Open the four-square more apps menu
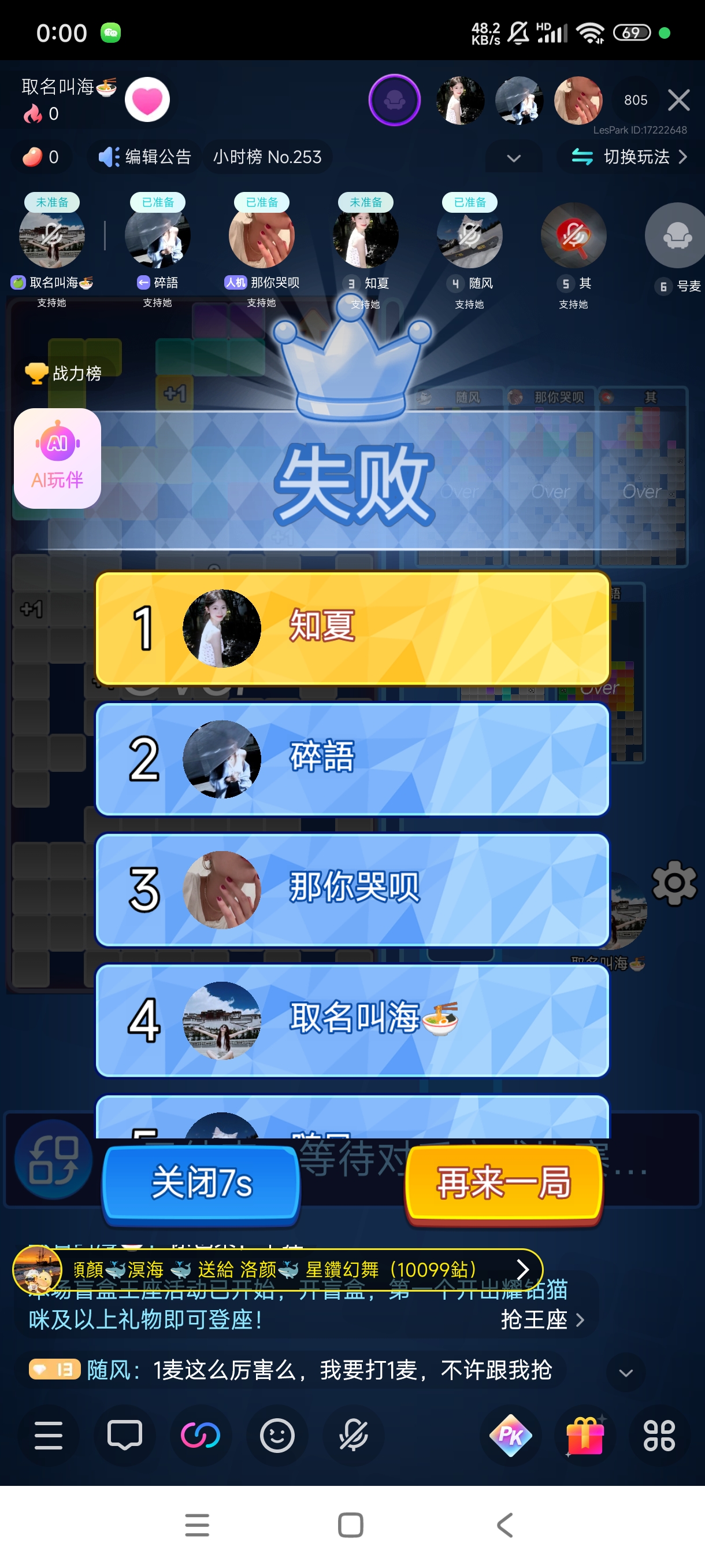Viewport: 705px width, 1568px height. (659, 1435)
